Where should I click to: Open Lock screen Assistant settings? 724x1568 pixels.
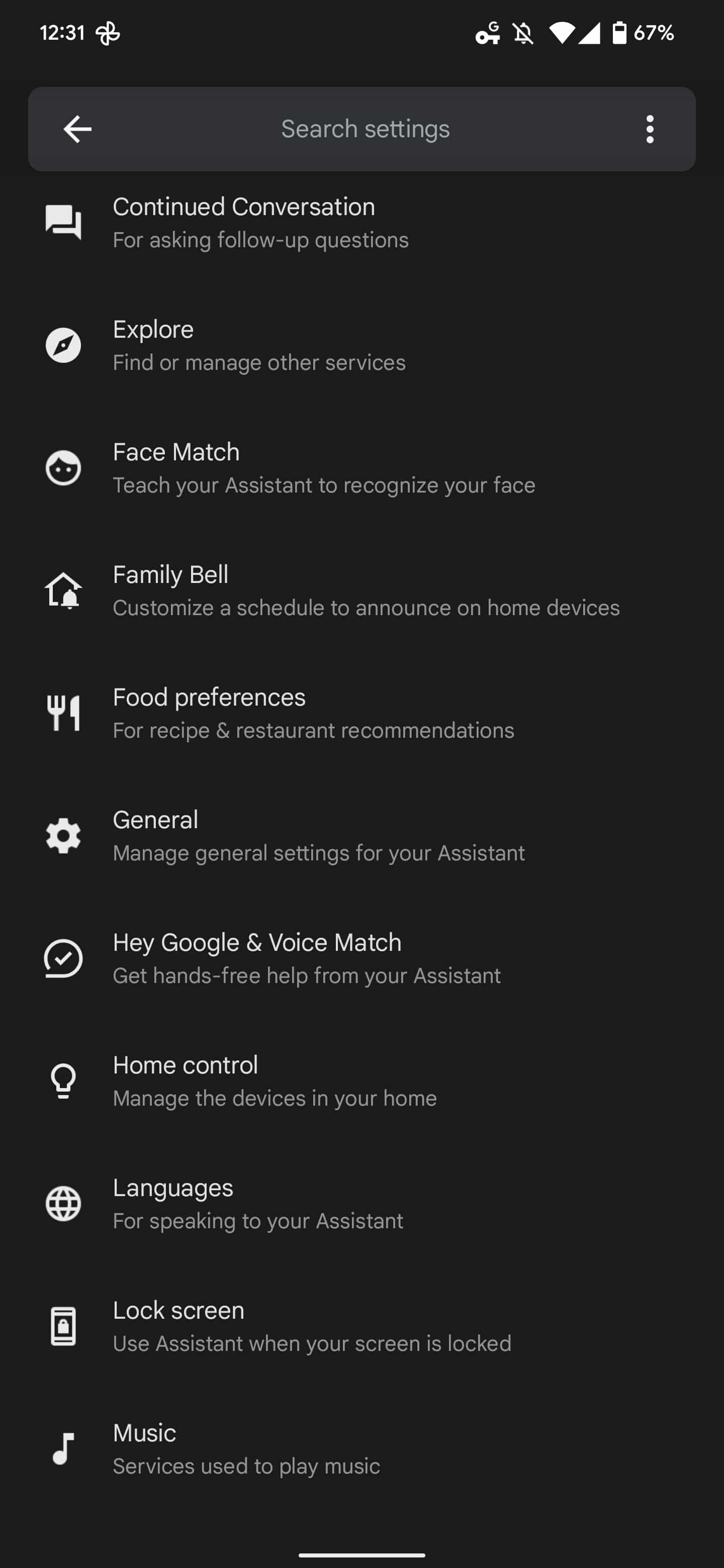pos(312,1326)
